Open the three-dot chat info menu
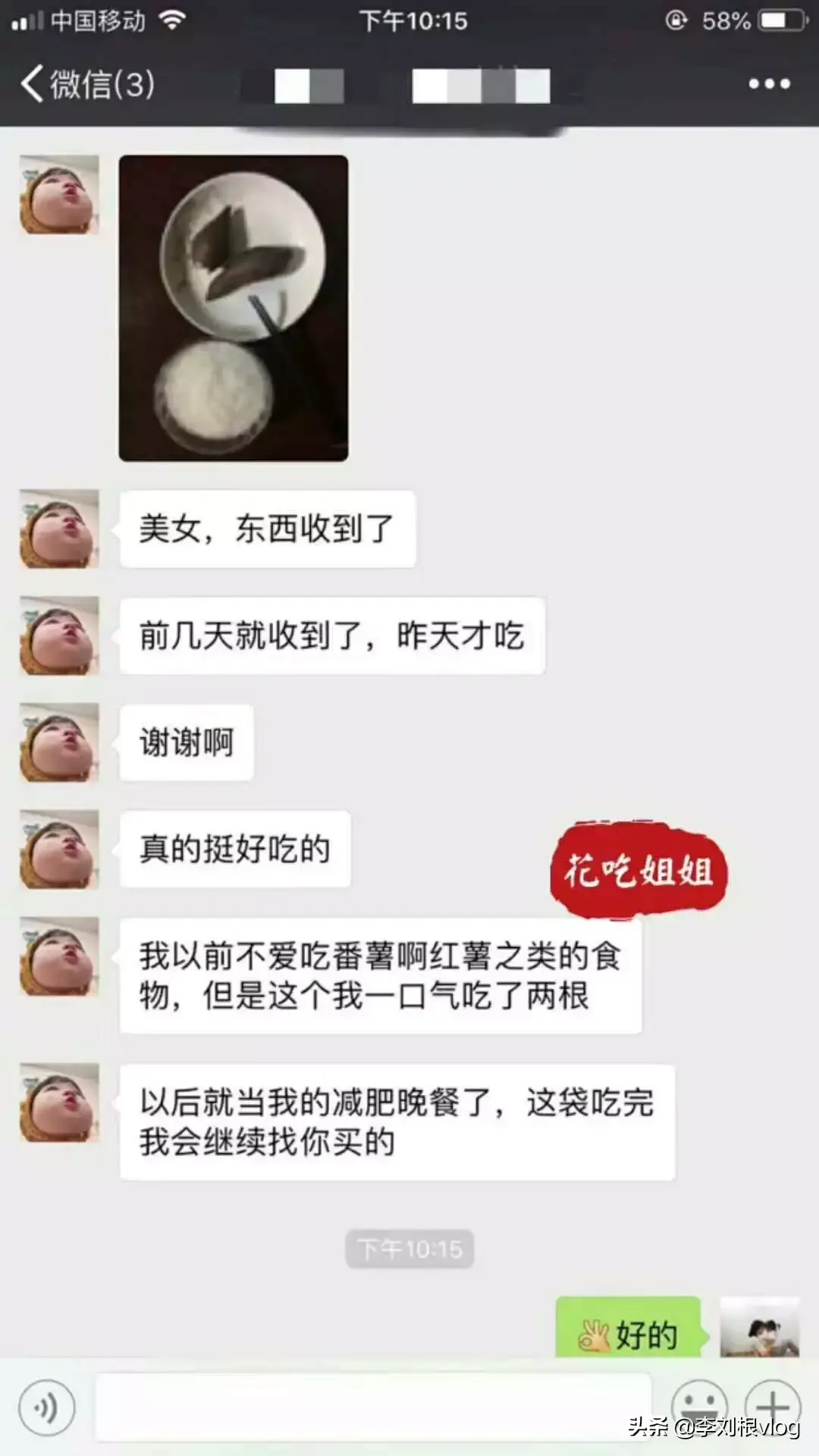819x1456 pixels. coord(769,84)
